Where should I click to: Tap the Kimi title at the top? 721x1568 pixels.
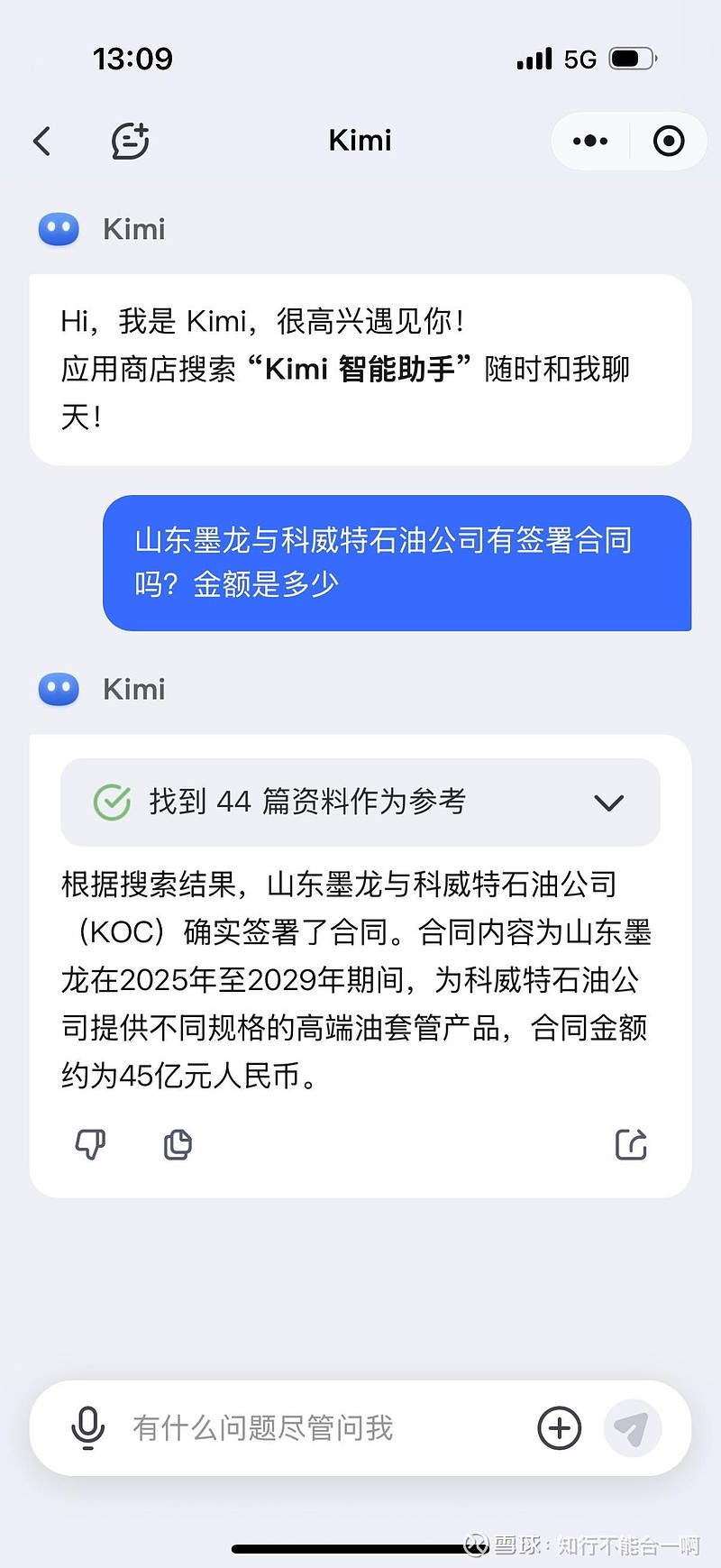point(360,140)
